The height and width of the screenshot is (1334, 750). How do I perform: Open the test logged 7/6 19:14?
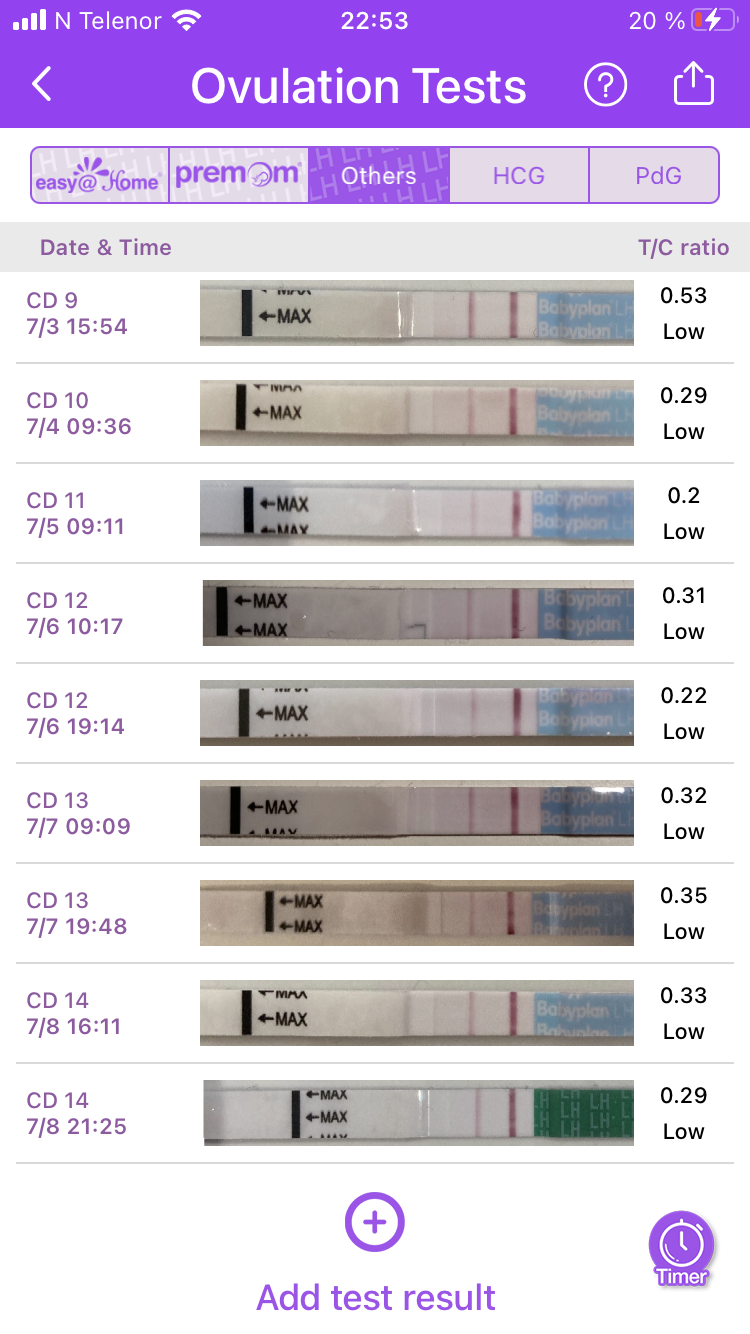pyautogui.click(x=375, y=713)
